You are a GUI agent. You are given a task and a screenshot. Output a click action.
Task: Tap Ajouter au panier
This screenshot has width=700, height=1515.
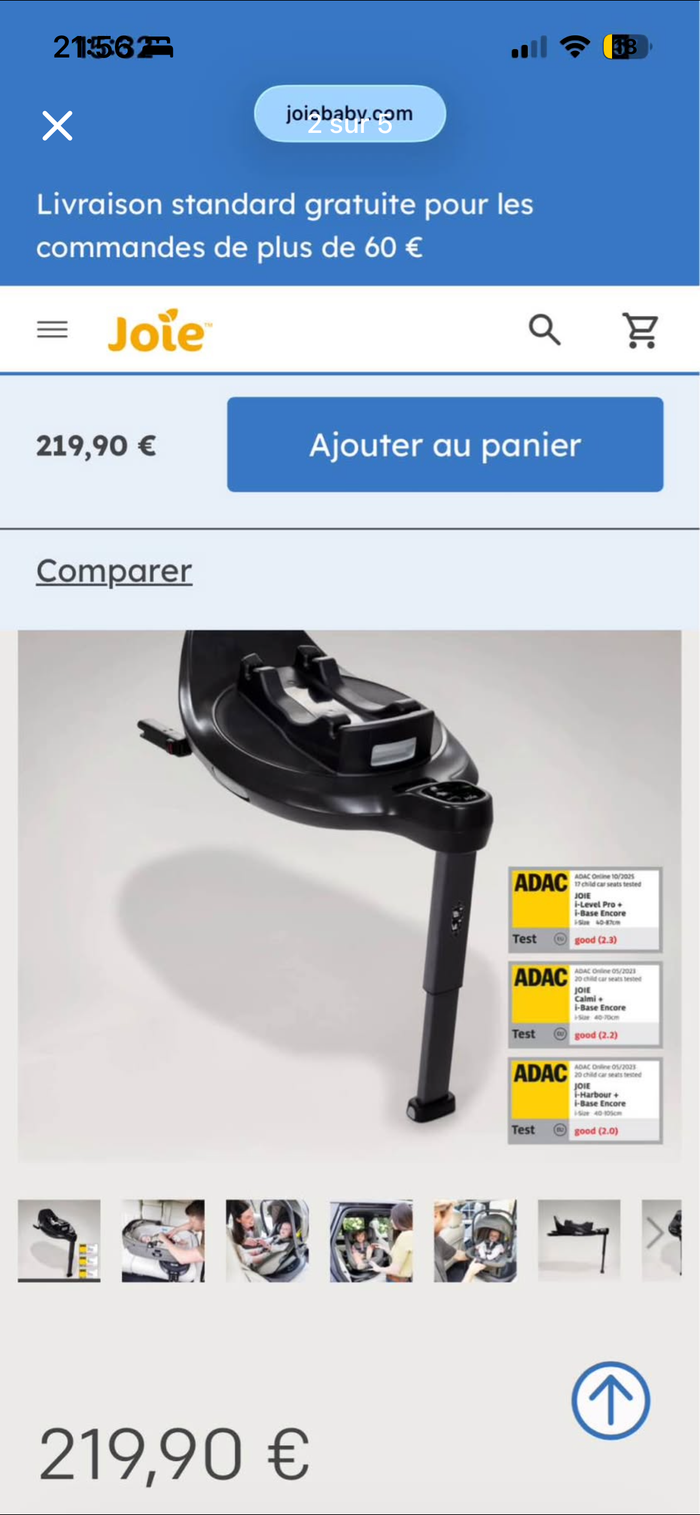point(444,445)
